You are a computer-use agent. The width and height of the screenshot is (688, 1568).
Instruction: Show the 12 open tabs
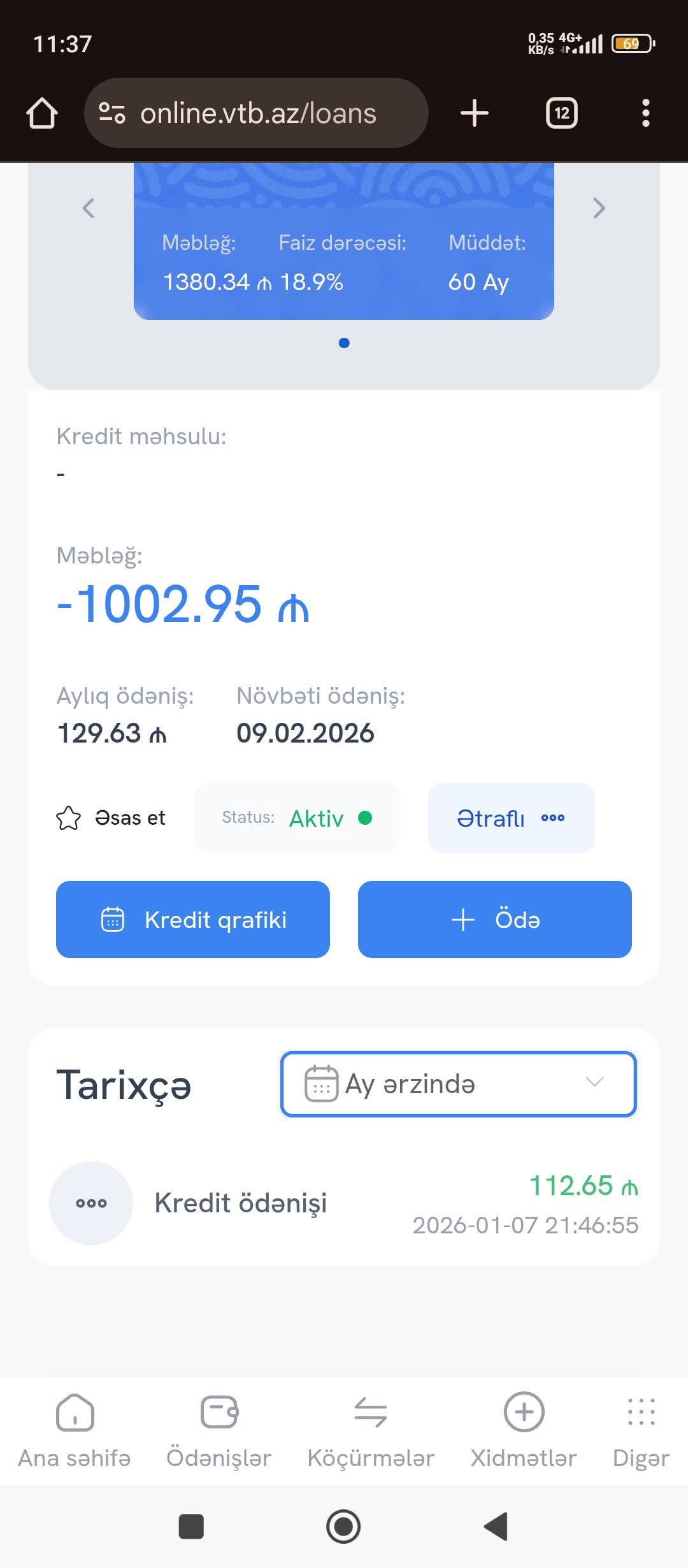tap(561, 113)
